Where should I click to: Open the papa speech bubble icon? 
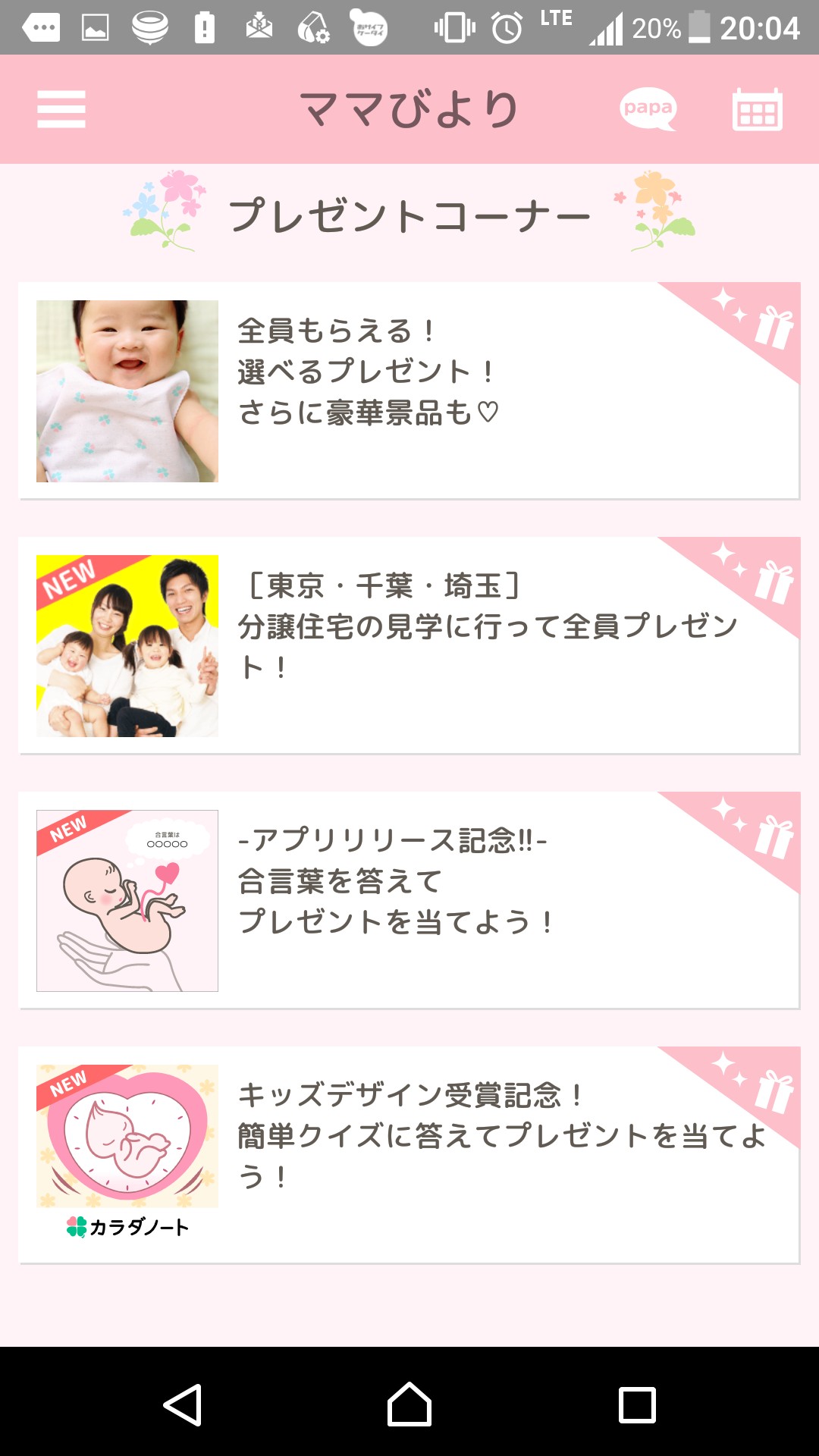point(648,109)
